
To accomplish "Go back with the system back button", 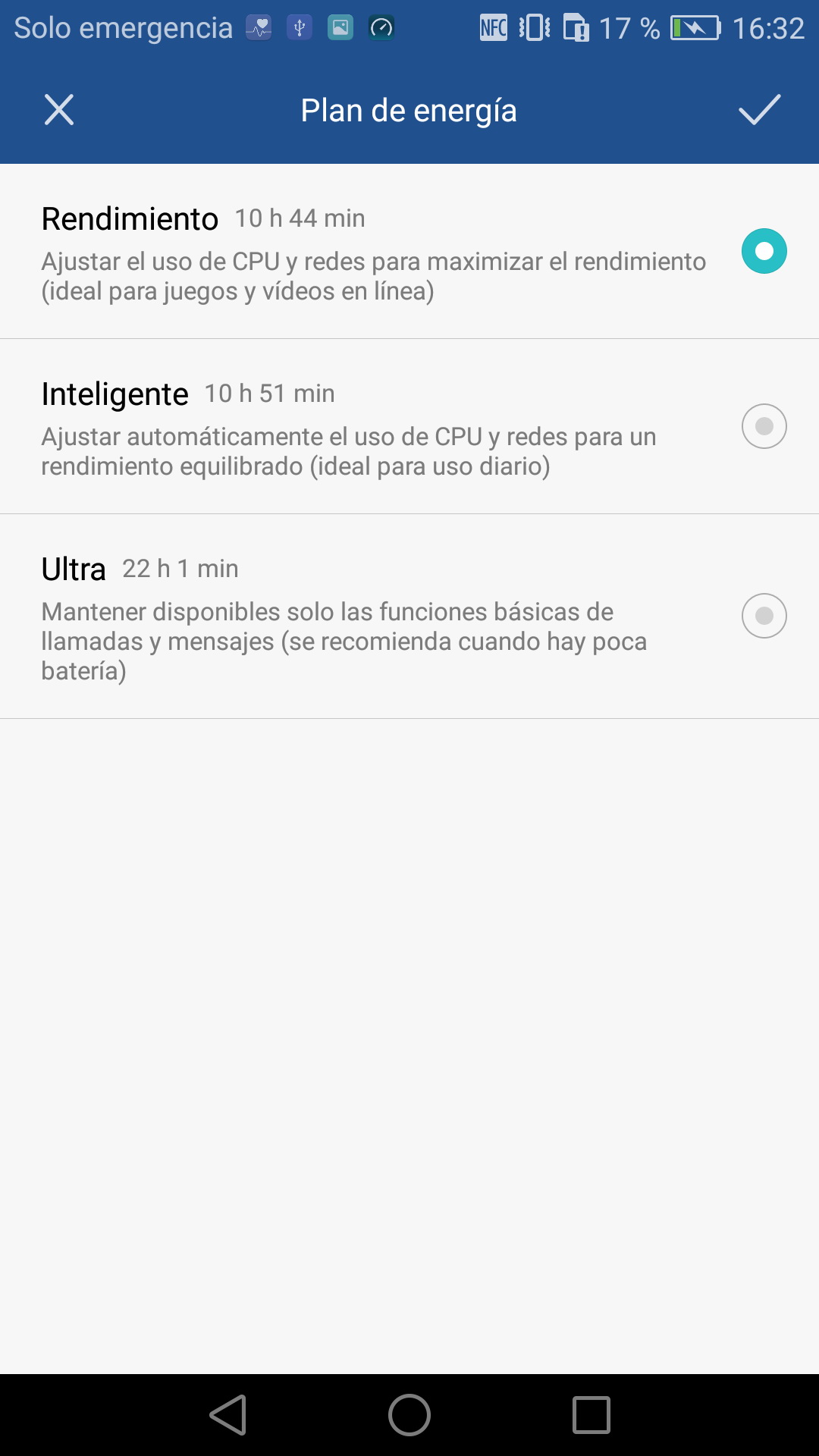I will [228, 1415].
